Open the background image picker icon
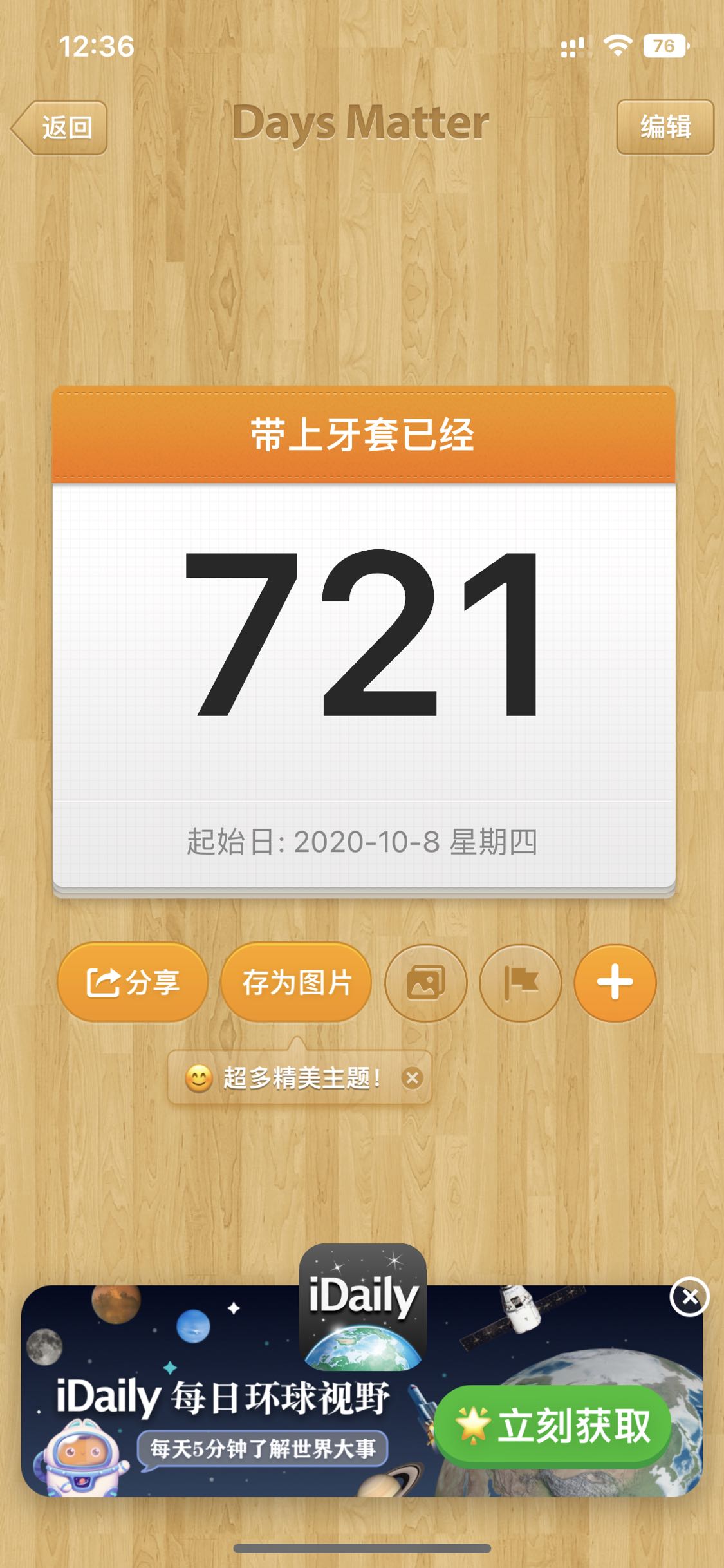The width and height of the screenshot is (724, 1568). [425, 983]
